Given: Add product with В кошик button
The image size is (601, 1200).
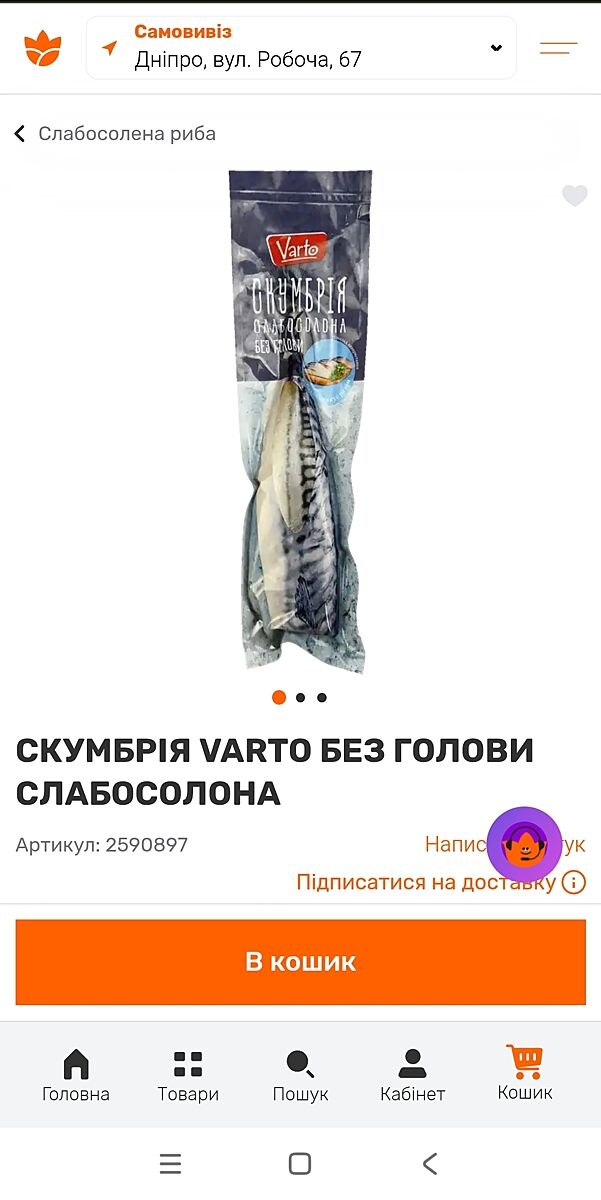Looking at the screenshot, I should click(300, 962).
